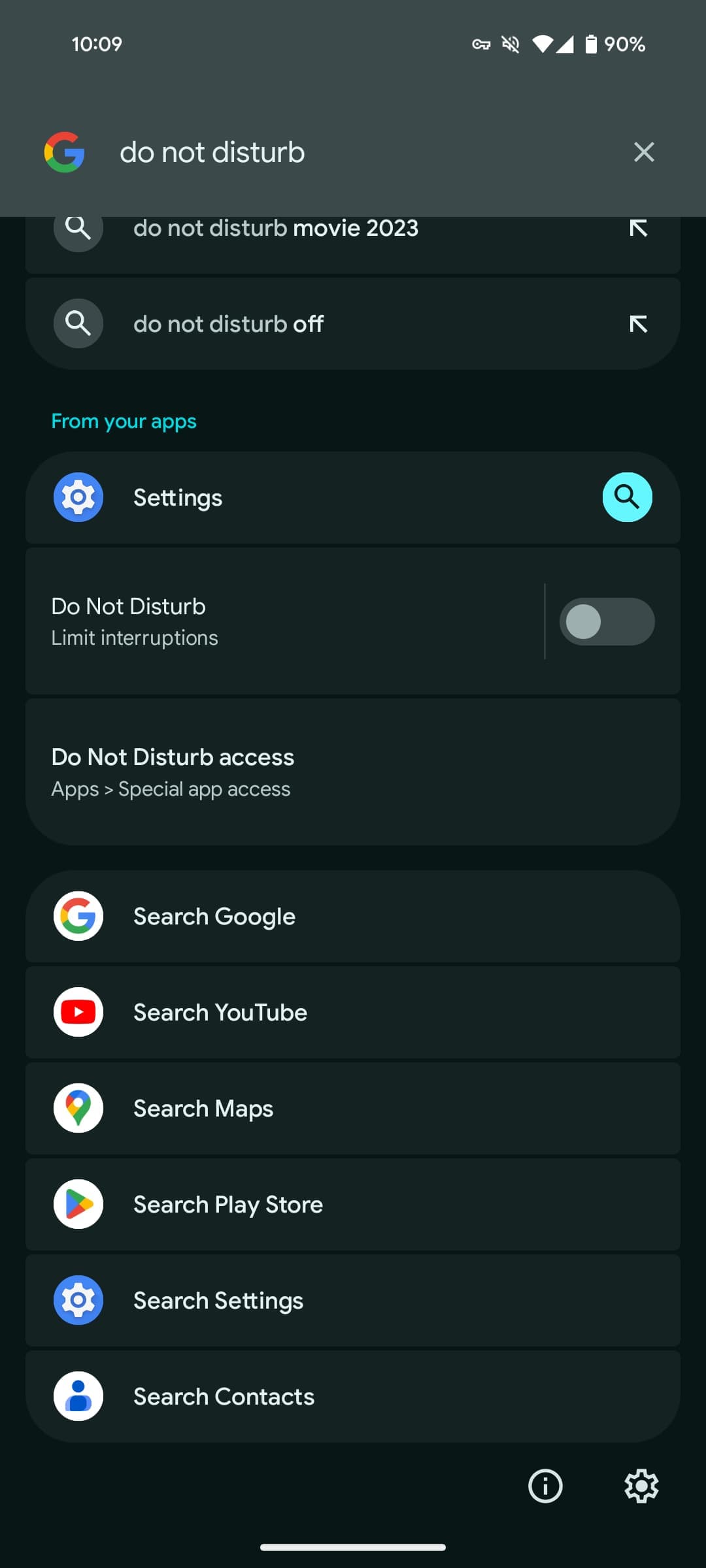Clear the search with the X button

coord(644,152)
